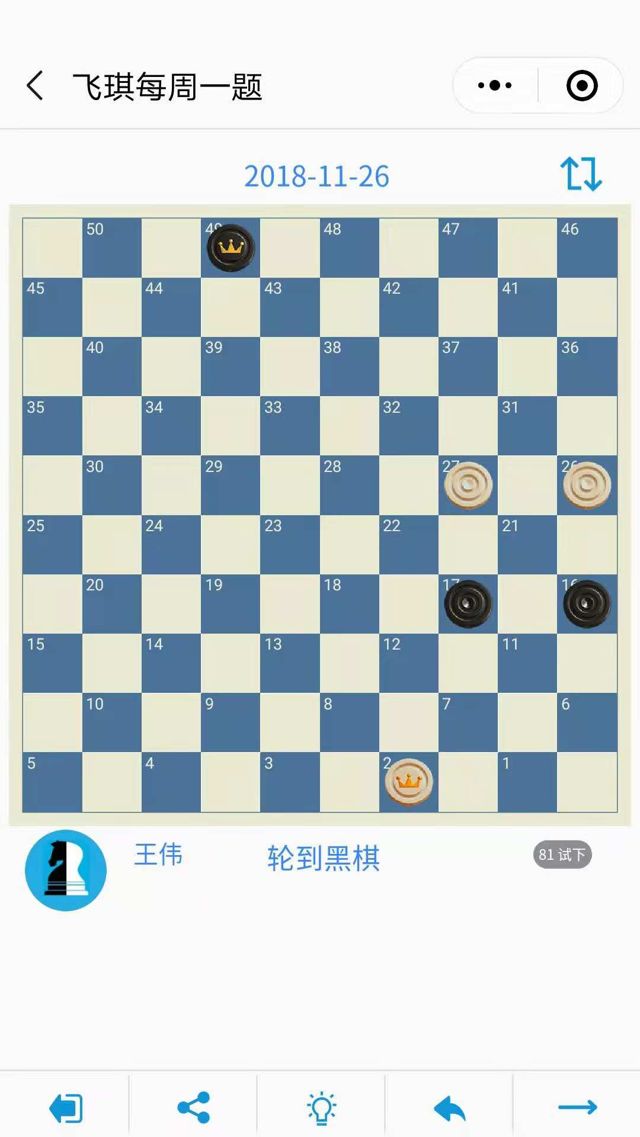Open the mini program three-dot menu

click(x=495, y=86)
